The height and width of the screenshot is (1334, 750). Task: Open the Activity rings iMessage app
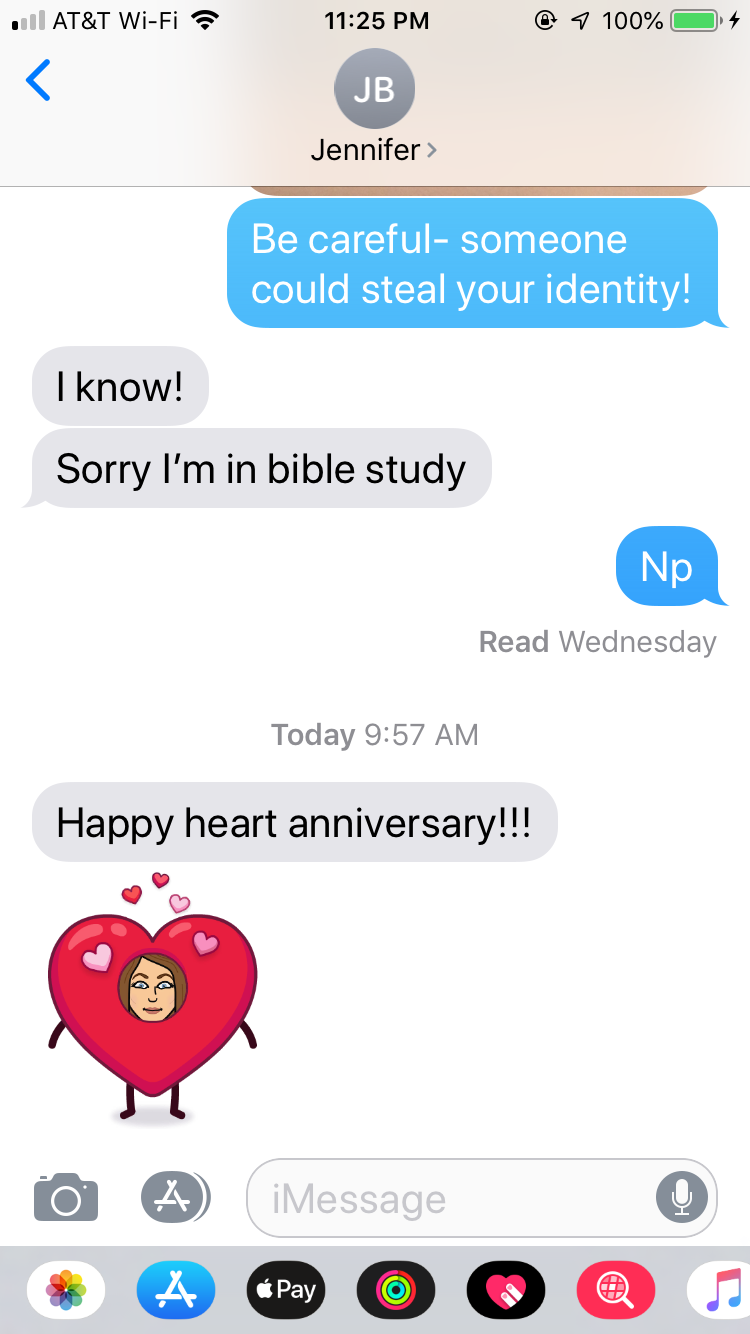[x=396, y=1290]
